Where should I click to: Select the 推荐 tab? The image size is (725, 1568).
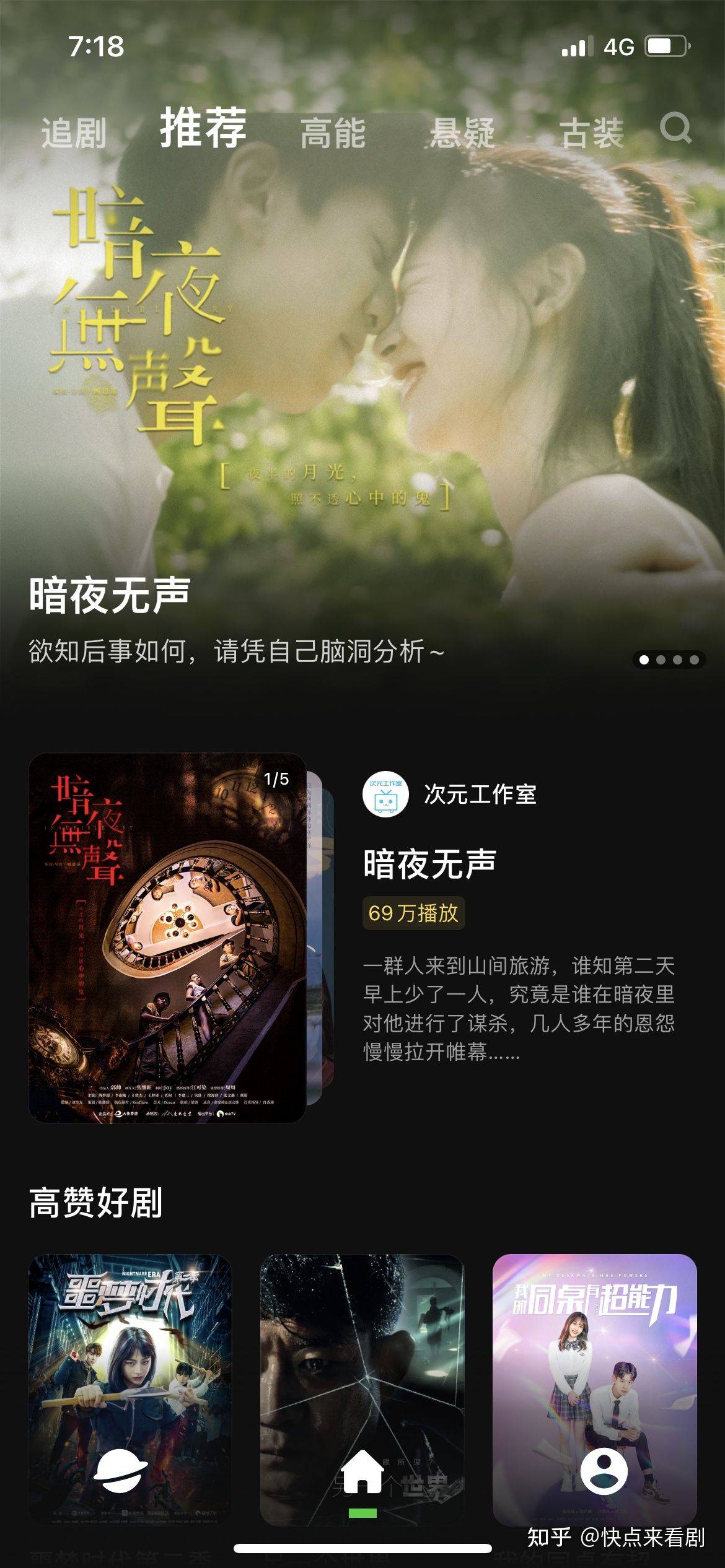tap(203, 128)
